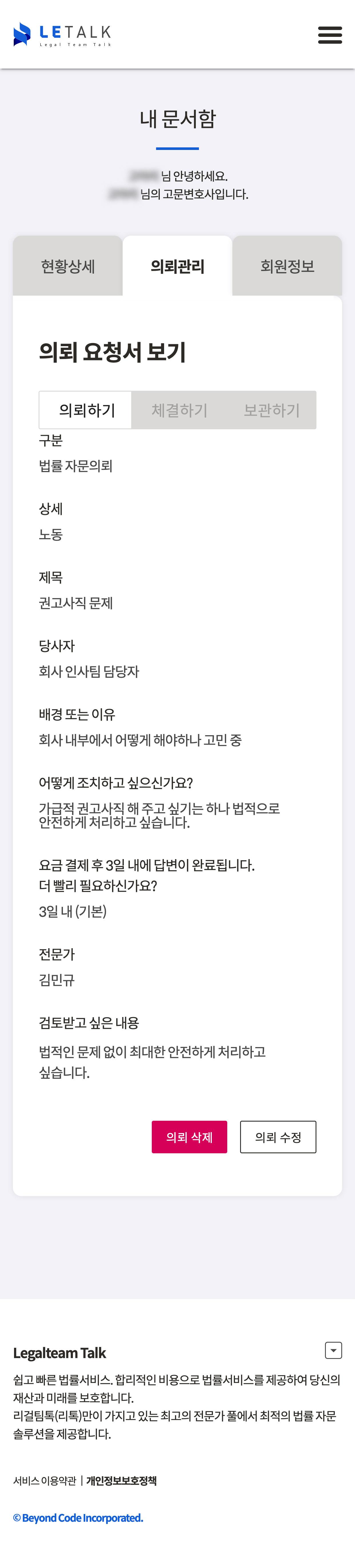This screenshot has width=355, height=1568.
Task: Select the 의뢰관리 tab
Action: tap(177, 266)
